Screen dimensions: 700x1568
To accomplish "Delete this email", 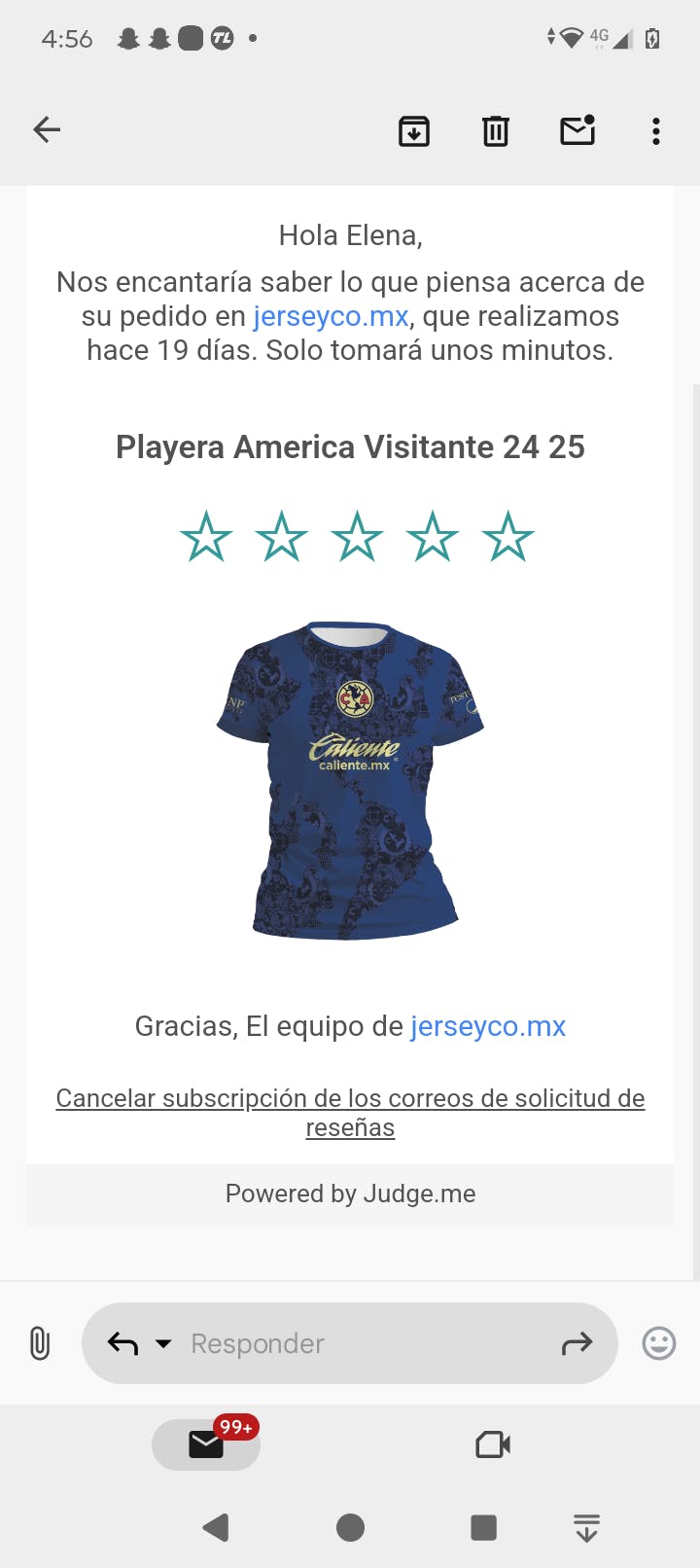I will point(496,130).
